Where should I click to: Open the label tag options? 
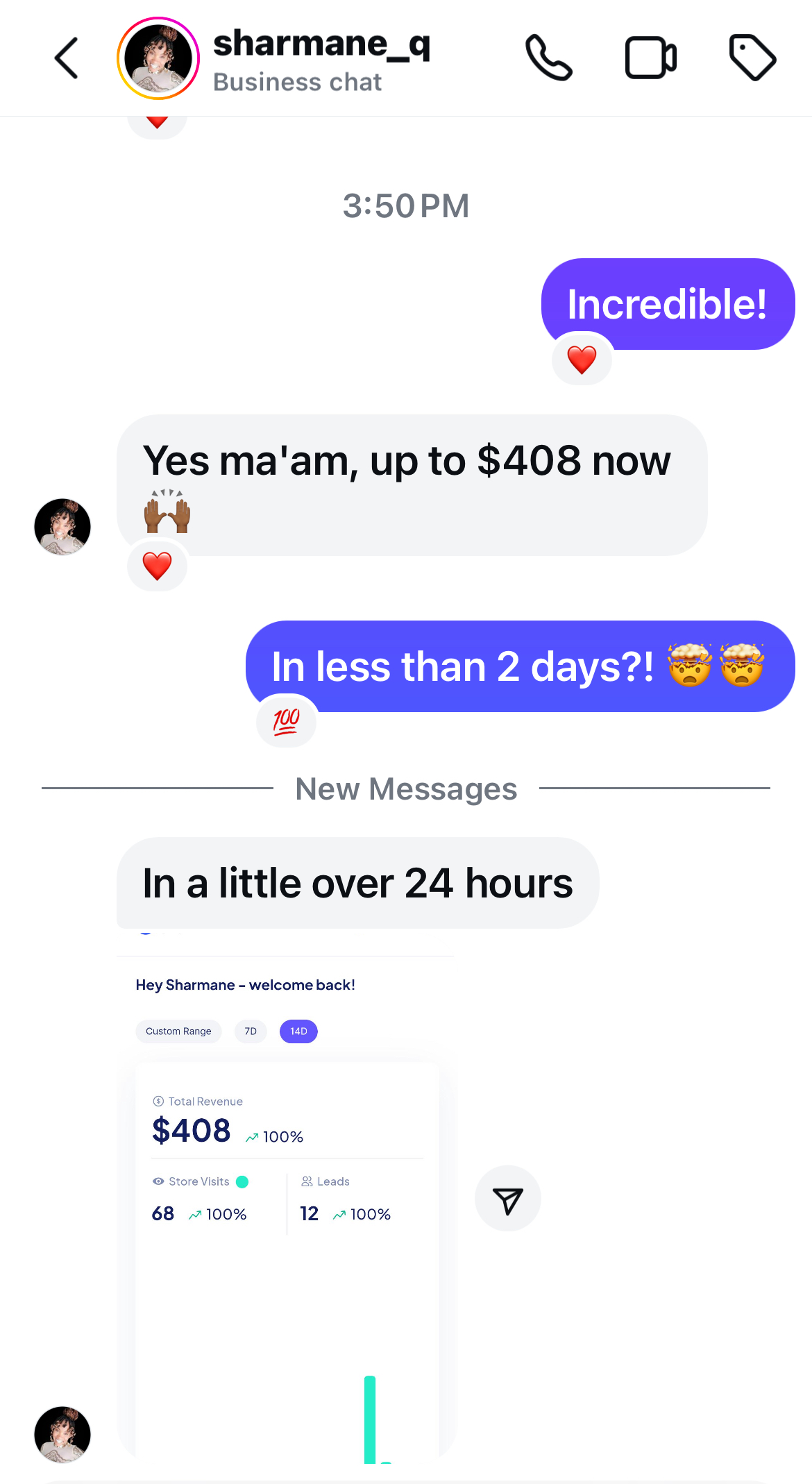[x=752, y=58]
